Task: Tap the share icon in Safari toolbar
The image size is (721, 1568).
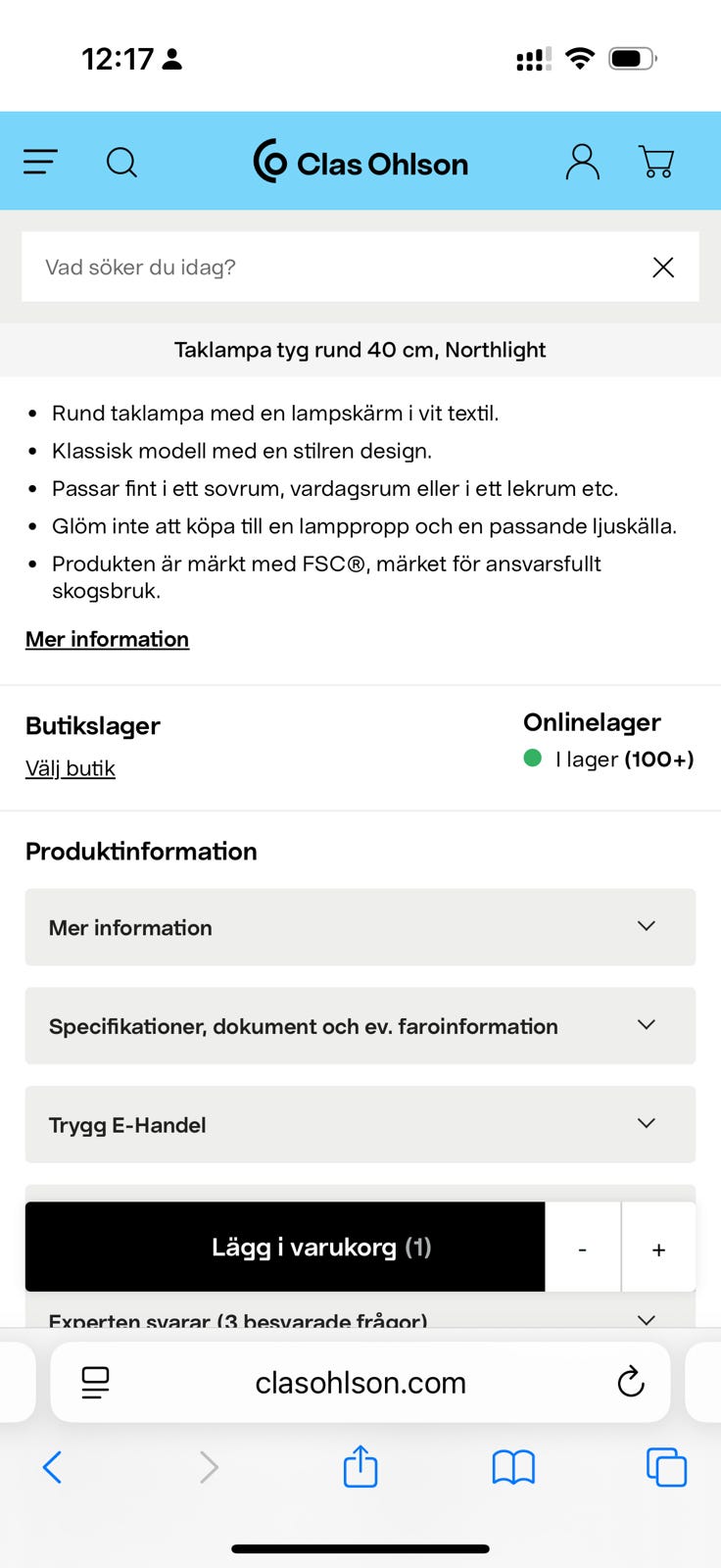Action: tap(360, 1467)
